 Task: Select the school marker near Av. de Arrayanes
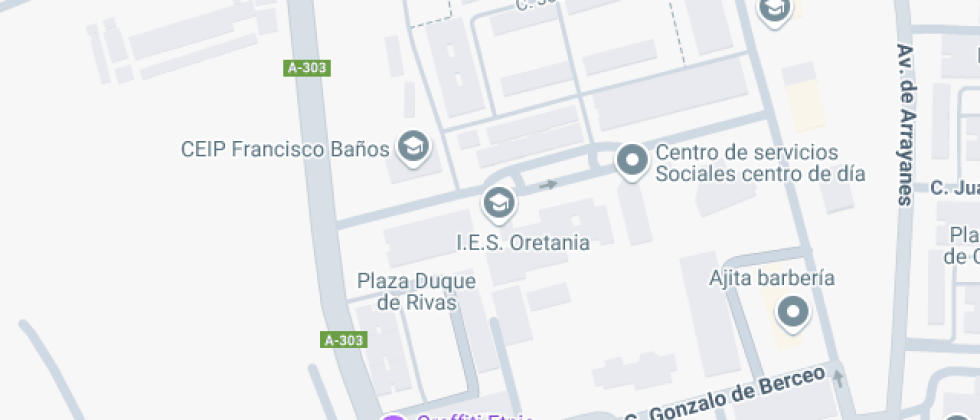[775, 9]
